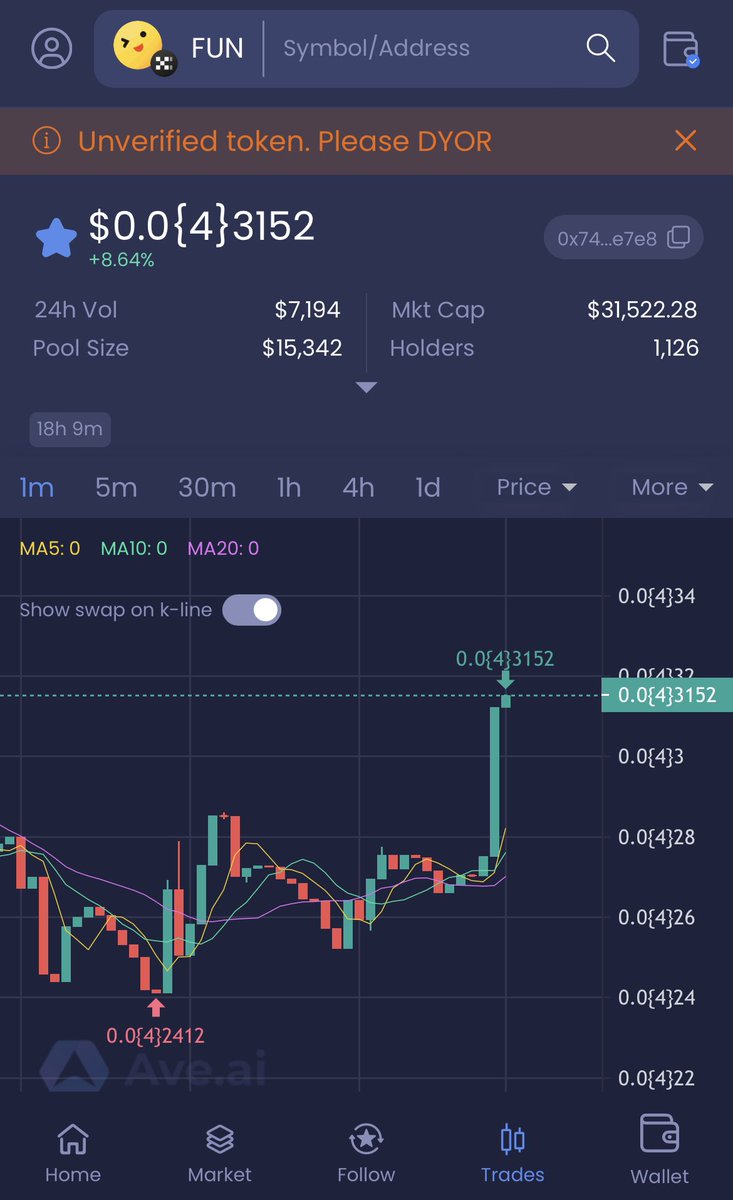Tap the Symbol/Address search field
Viewport: 733px width, 1200px height.
pos(425,48)
